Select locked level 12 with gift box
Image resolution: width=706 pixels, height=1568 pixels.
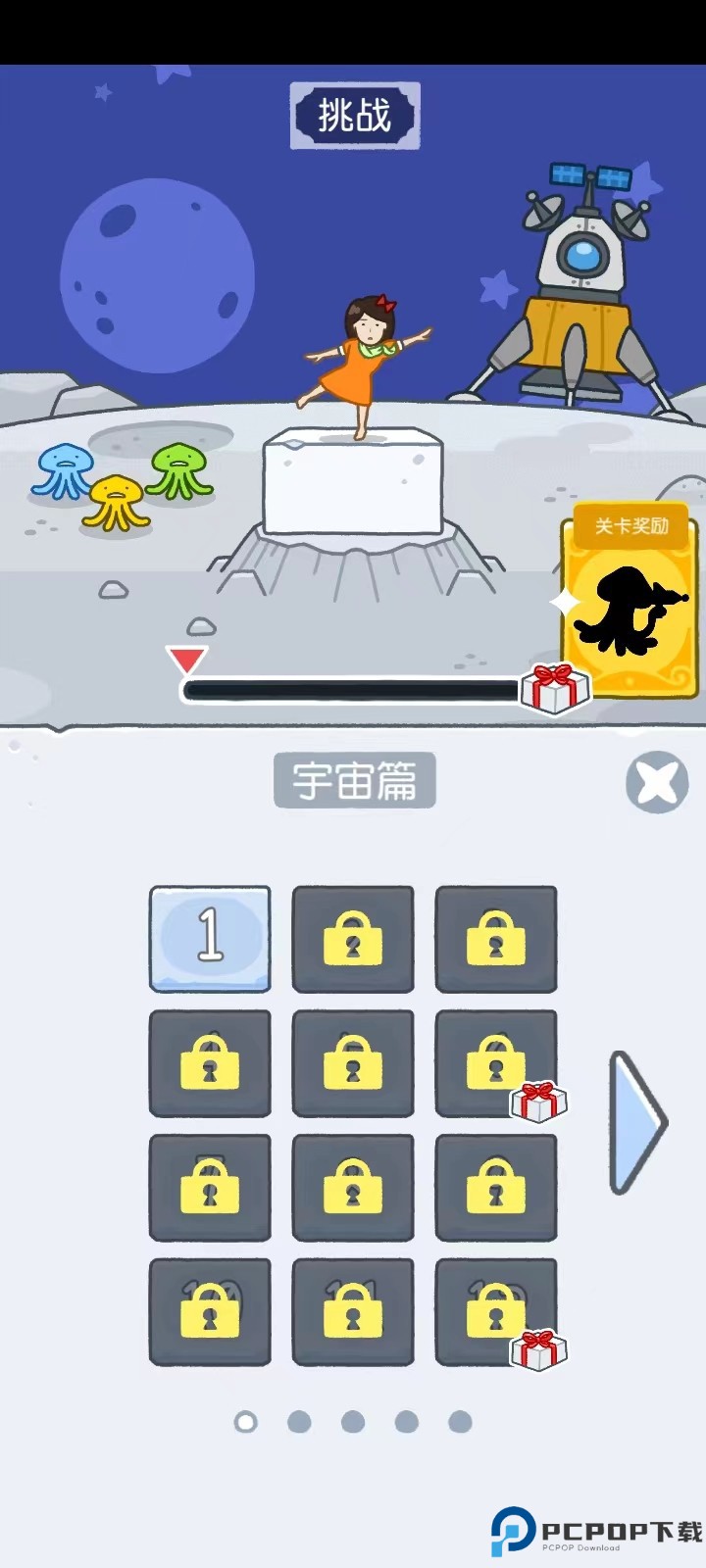pyautogui.click(x=496, y=1311)
